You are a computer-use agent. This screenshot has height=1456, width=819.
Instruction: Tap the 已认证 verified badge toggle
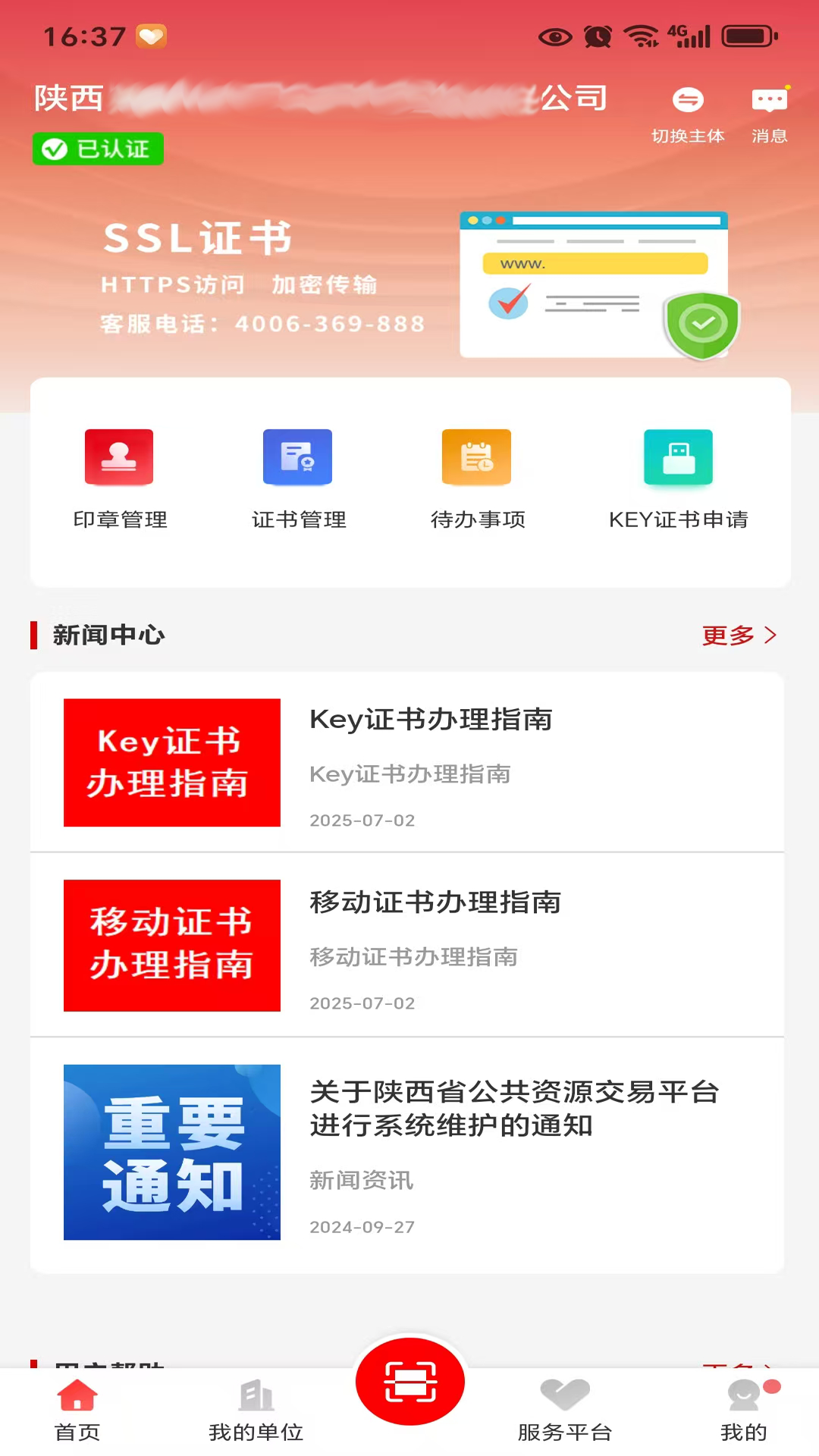pos(97,149)
